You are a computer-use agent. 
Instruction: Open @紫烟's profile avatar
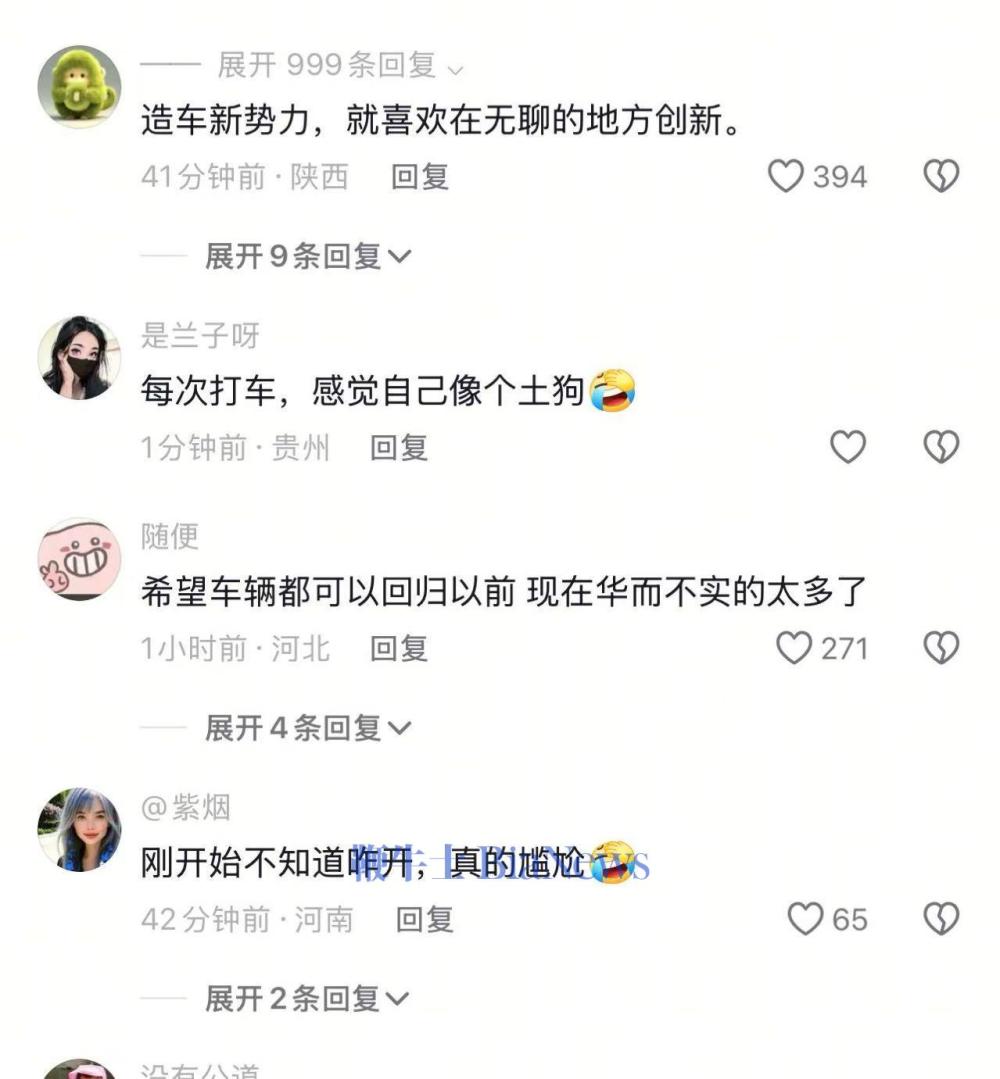tap(79, 829)
